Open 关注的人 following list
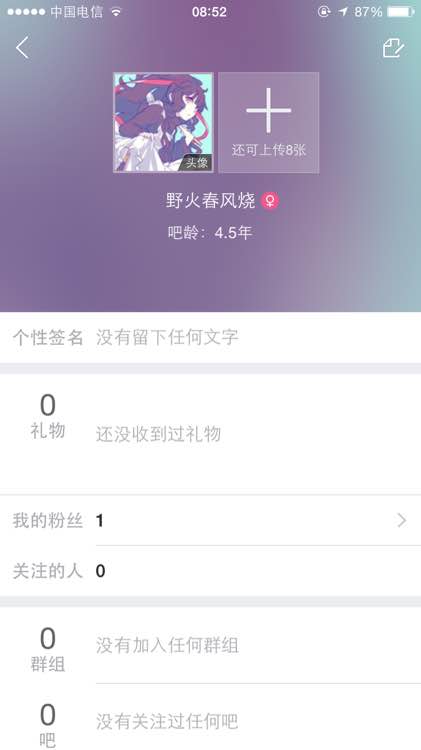This screenshot has width=421, height=750. click(210, 571)
